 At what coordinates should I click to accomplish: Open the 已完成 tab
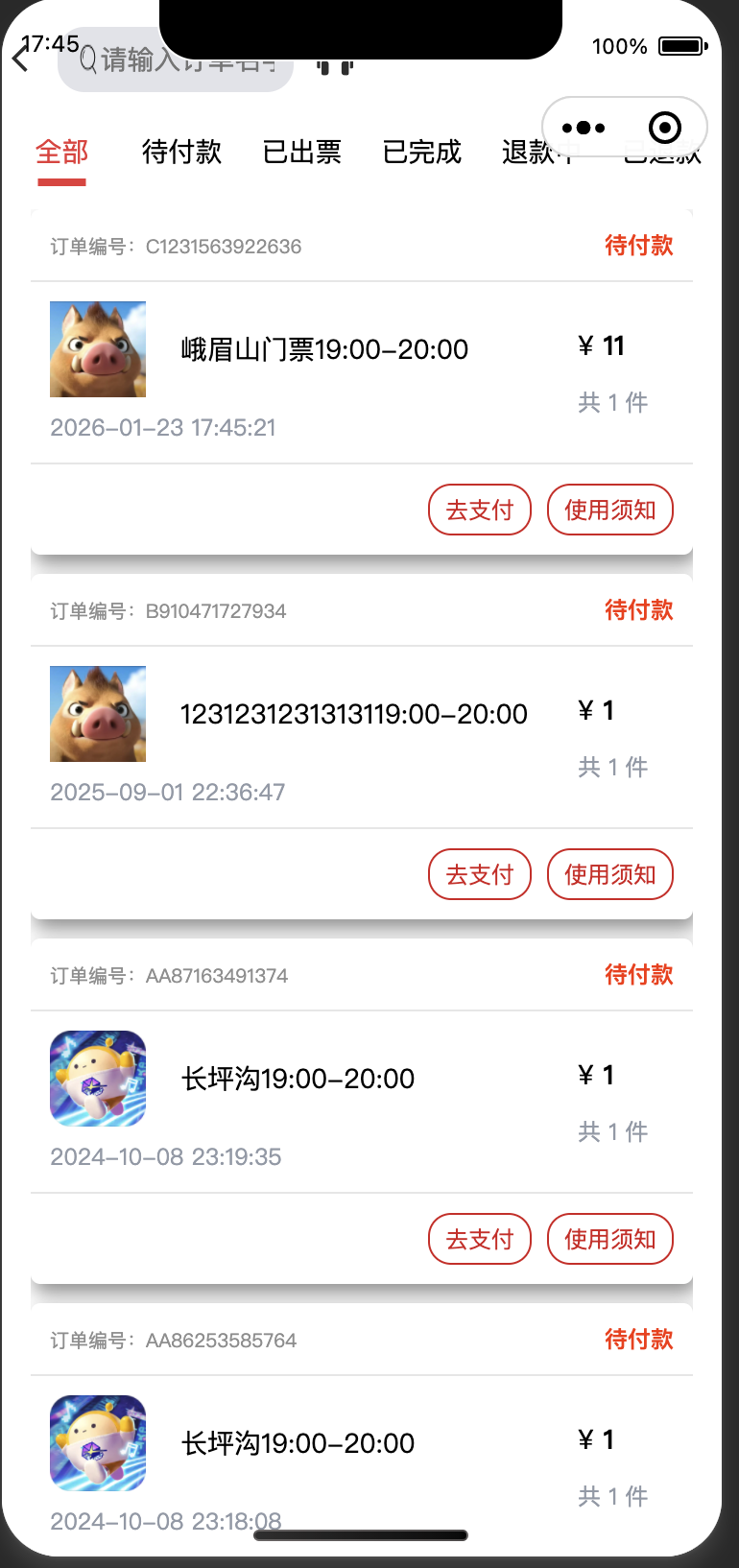[x=422, y=153]
